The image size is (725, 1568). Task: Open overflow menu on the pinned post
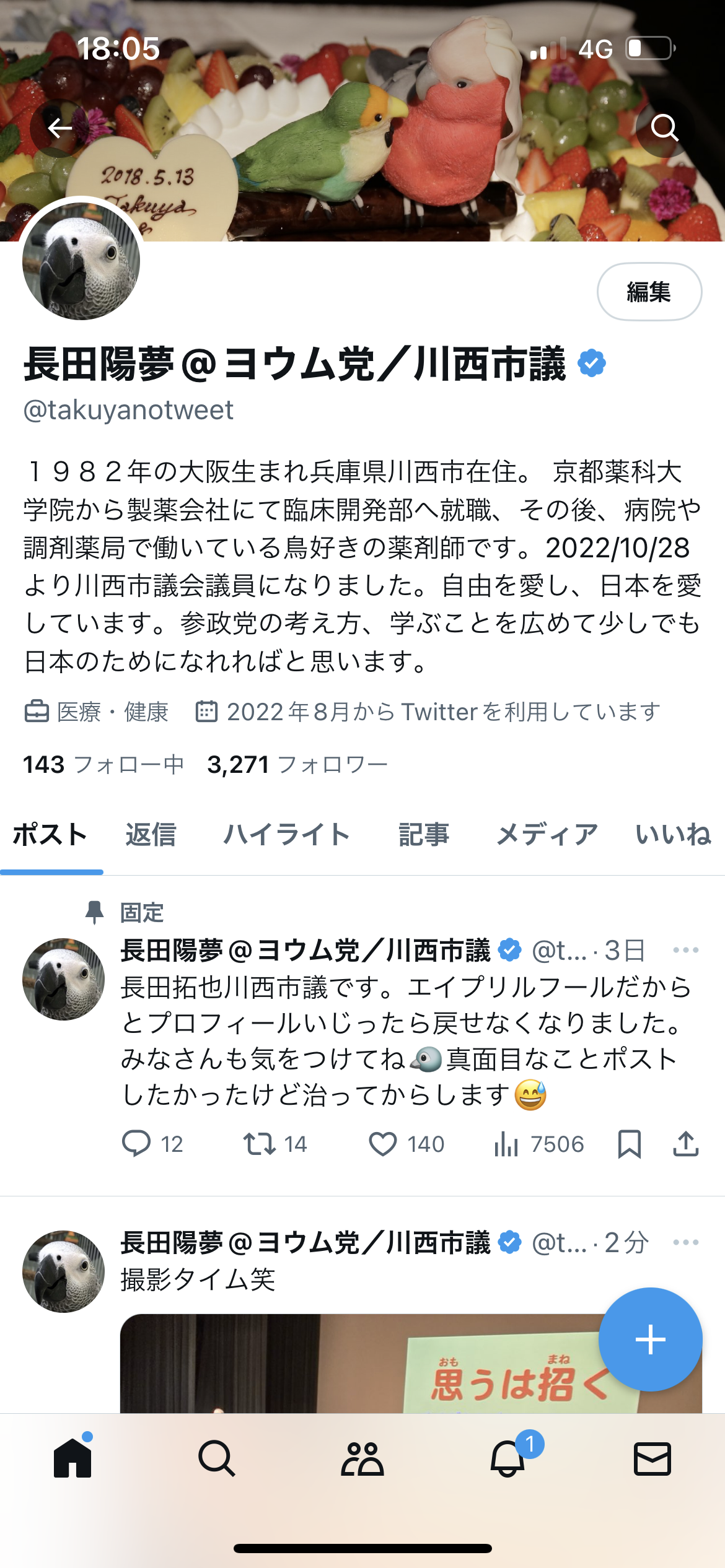(686, 950)
